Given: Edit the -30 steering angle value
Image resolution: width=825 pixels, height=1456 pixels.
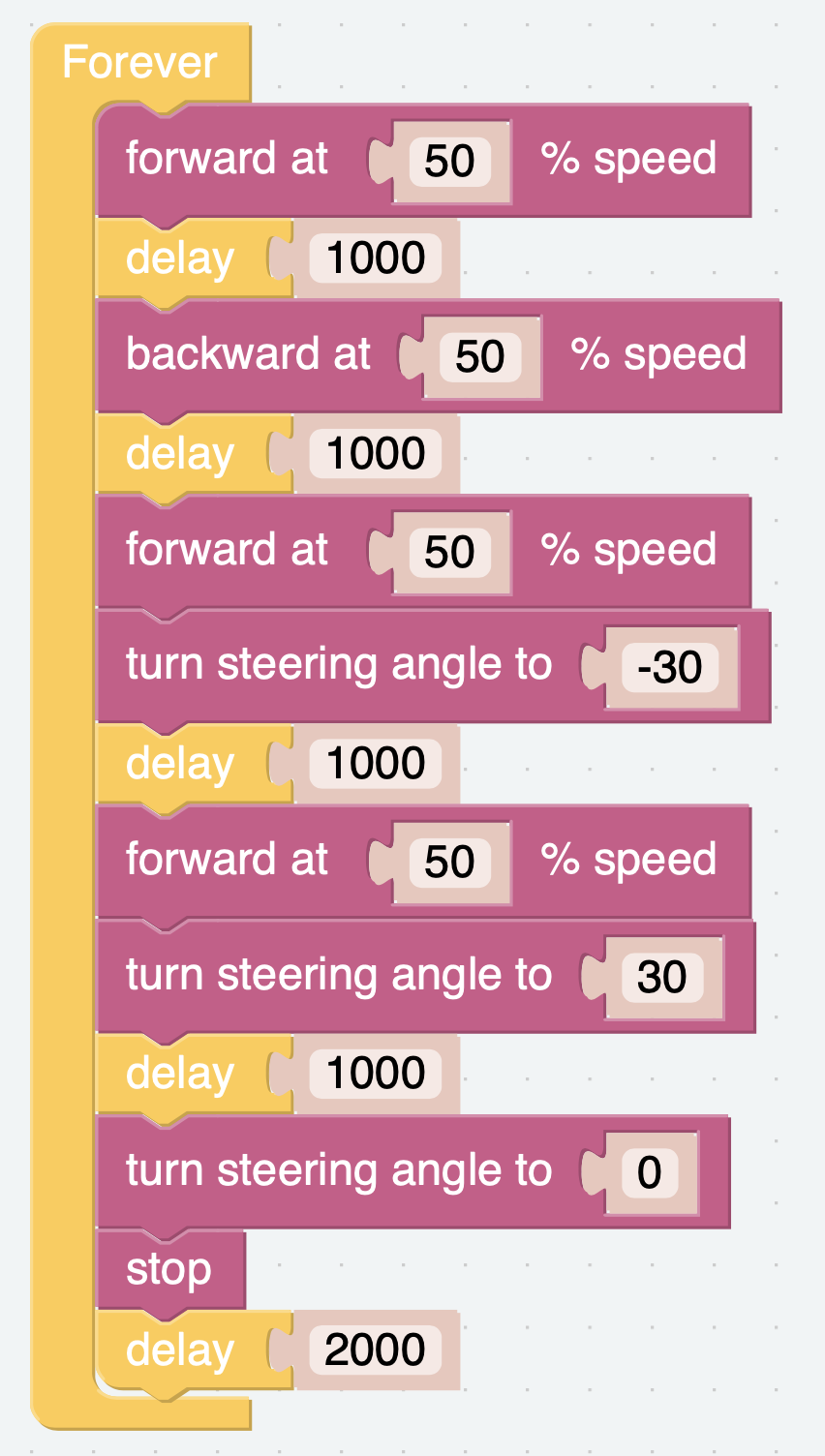Looking at the screenshot, I should 670,667.
